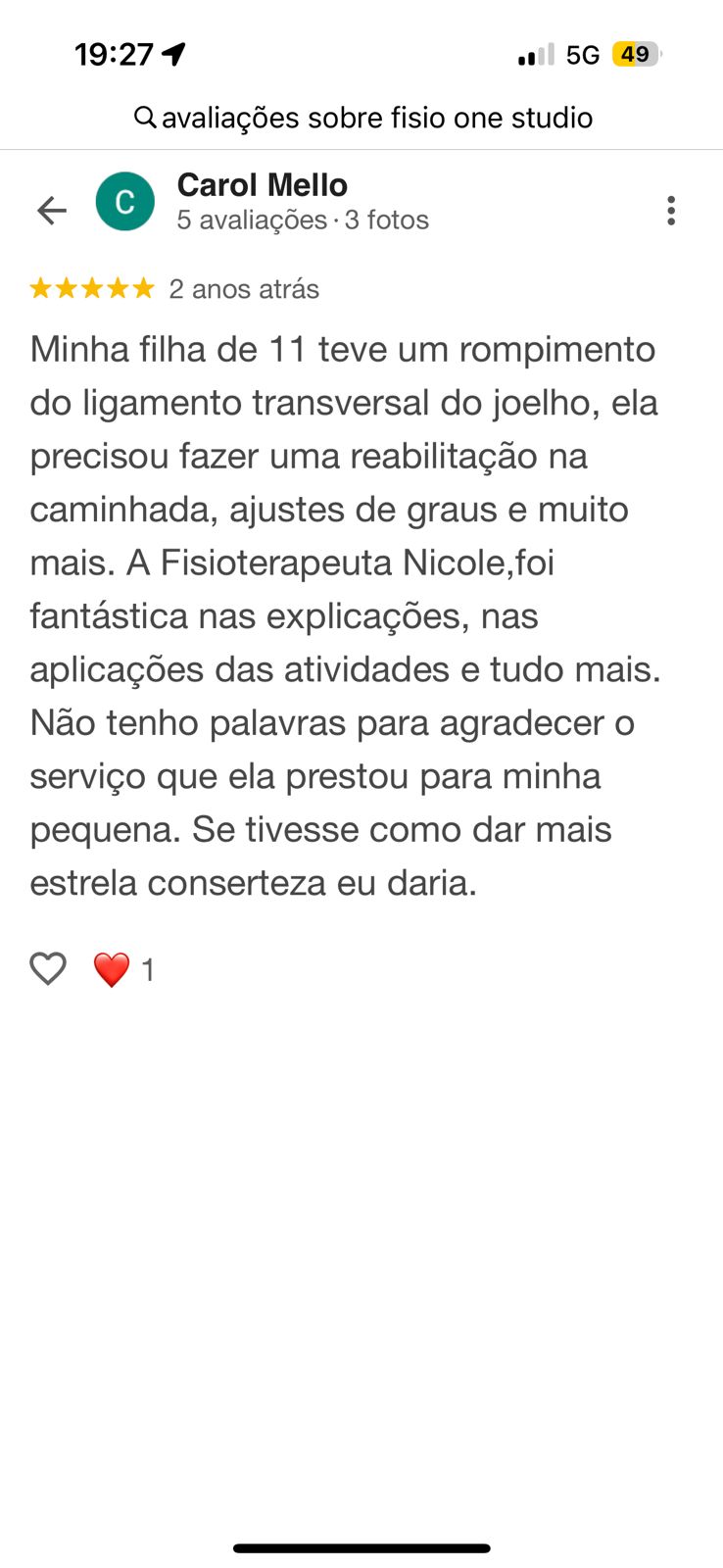Go back using the arrow
723x1568 pixels.
[x=51, y=210]
